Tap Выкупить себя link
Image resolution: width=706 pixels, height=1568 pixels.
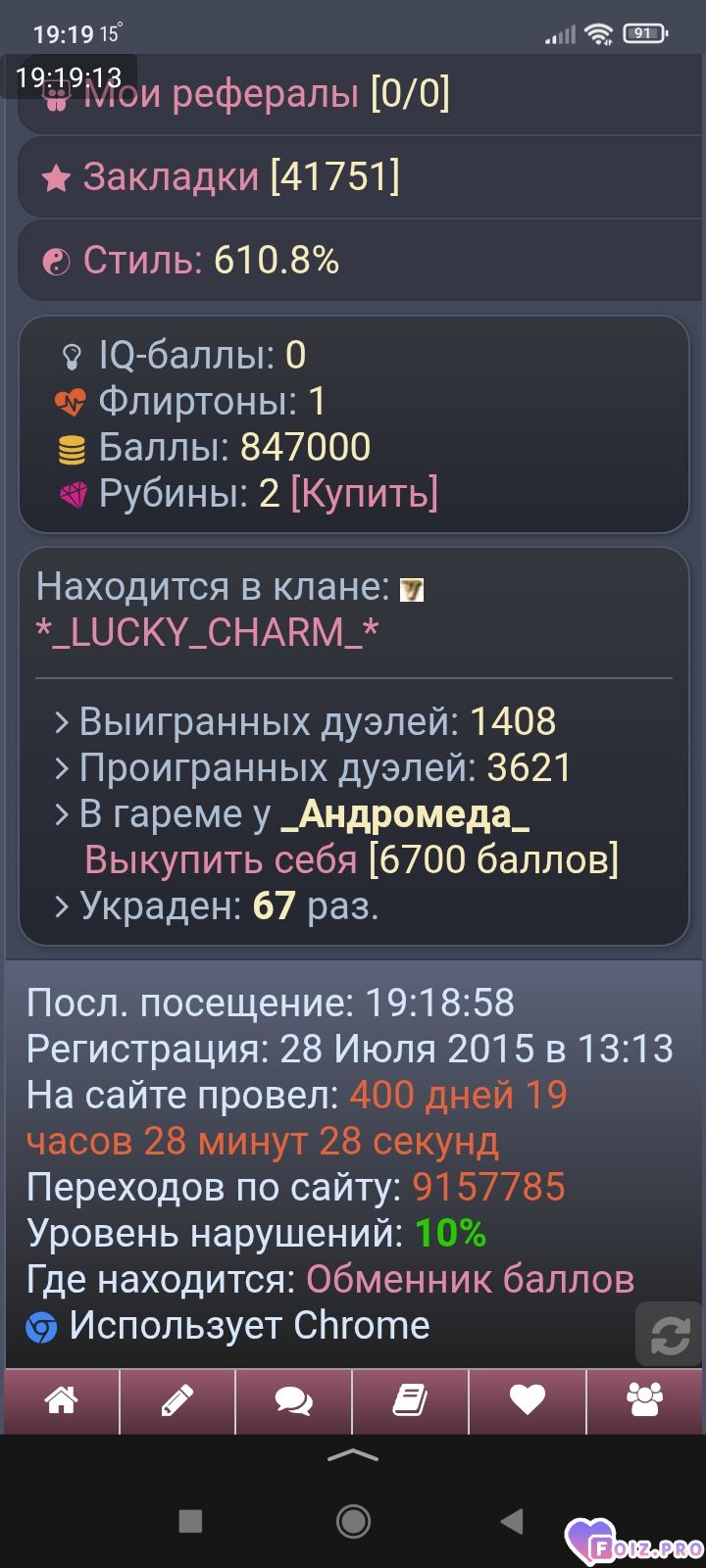click(221, 860)
